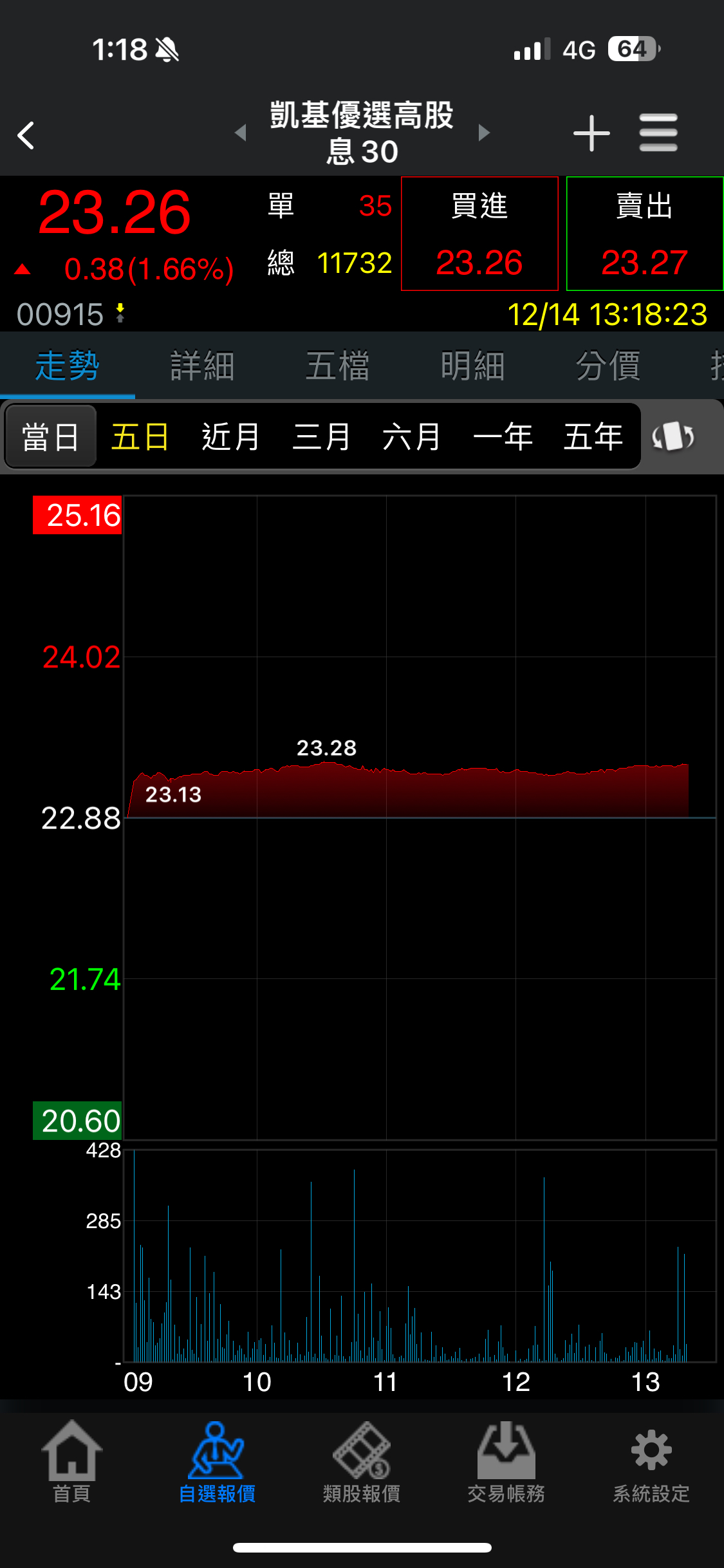Select the 五日 chart range
The height and width of the screenshot is (1568, 724).
click(x=140, y=437)
